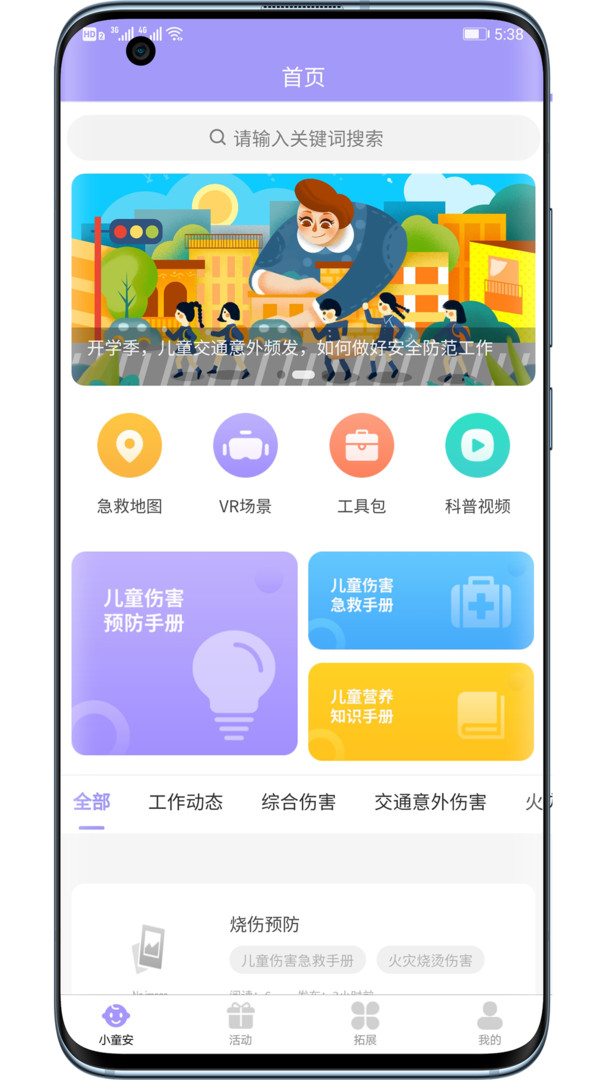
Task: Open 儿童伤害预防手册 card
Action: coord(184,653)
